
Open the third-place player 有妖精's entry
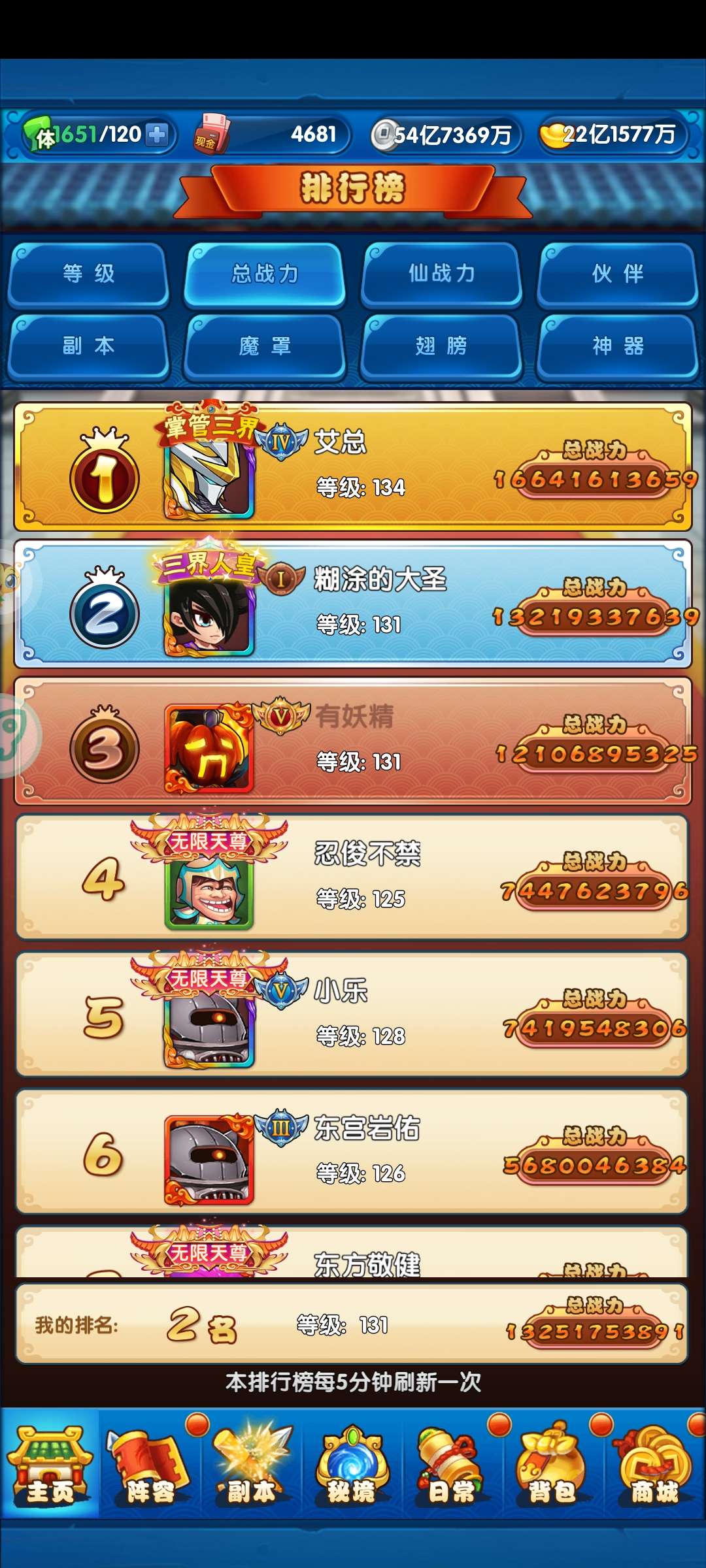click(x=353, y=740)
